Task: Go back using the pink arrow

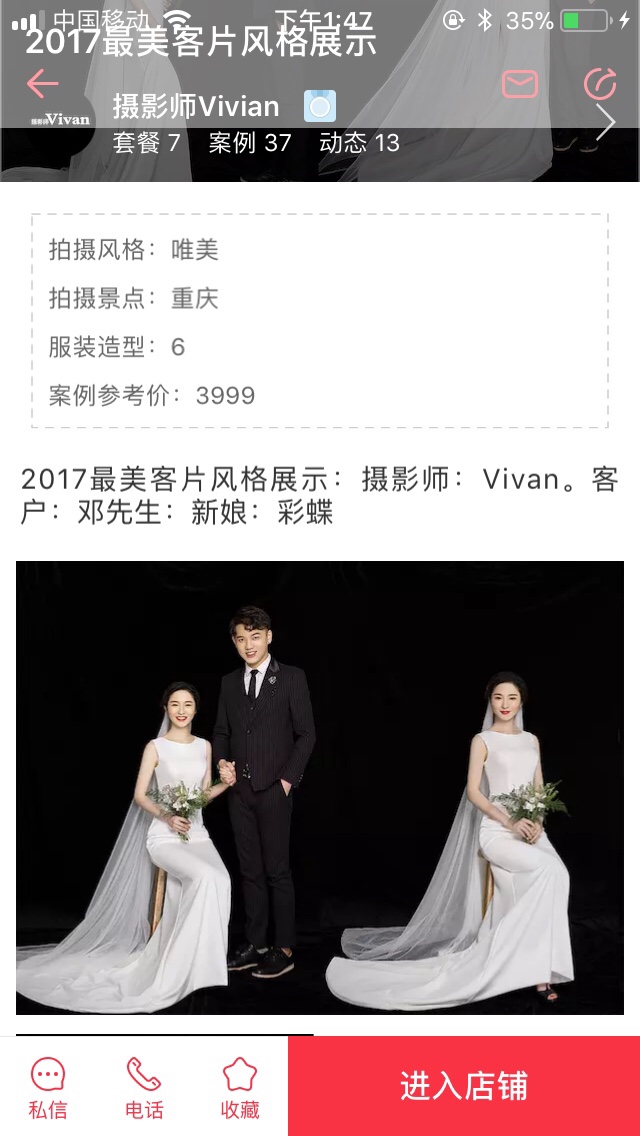Action: pyautogui.click(x=42, y=84)
